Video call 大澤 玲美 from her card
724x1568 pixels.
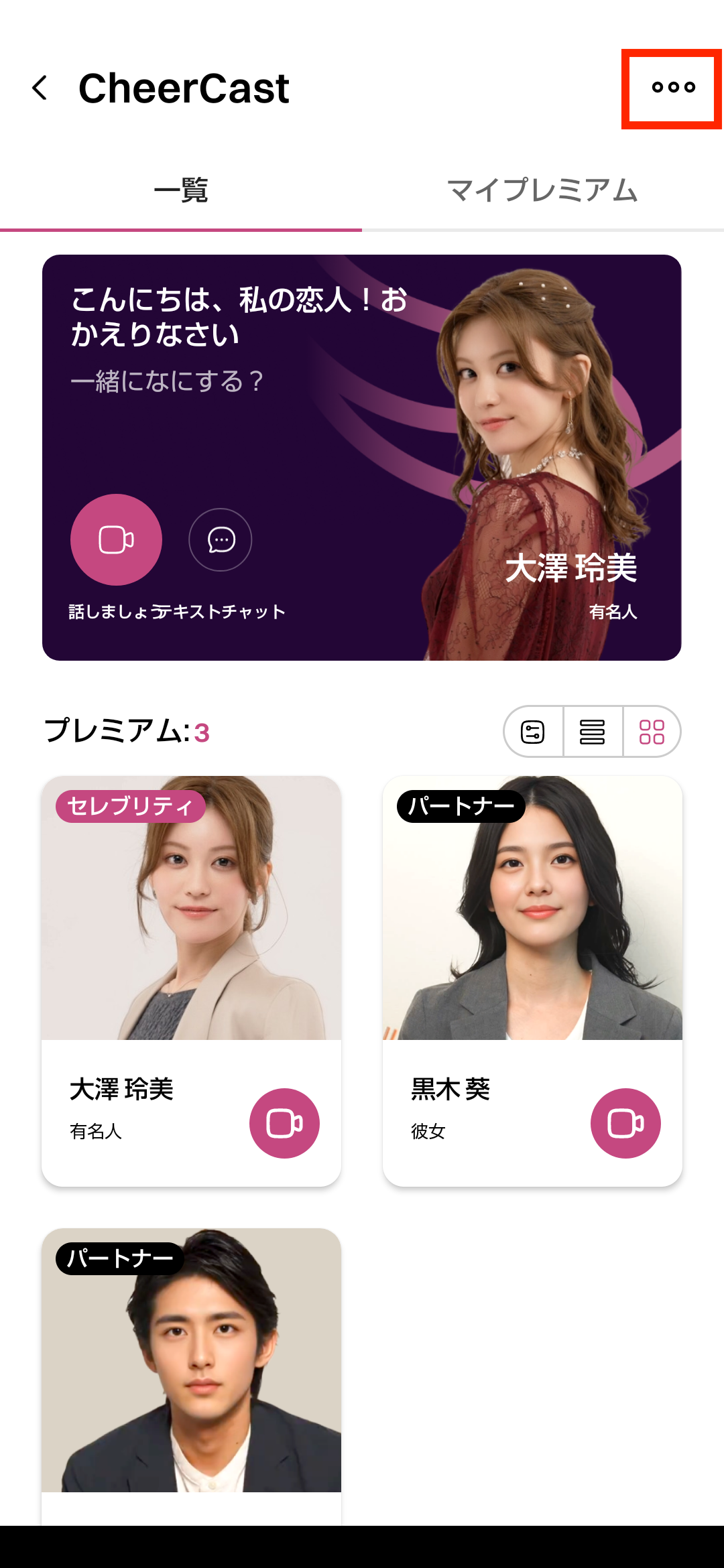284,1123
